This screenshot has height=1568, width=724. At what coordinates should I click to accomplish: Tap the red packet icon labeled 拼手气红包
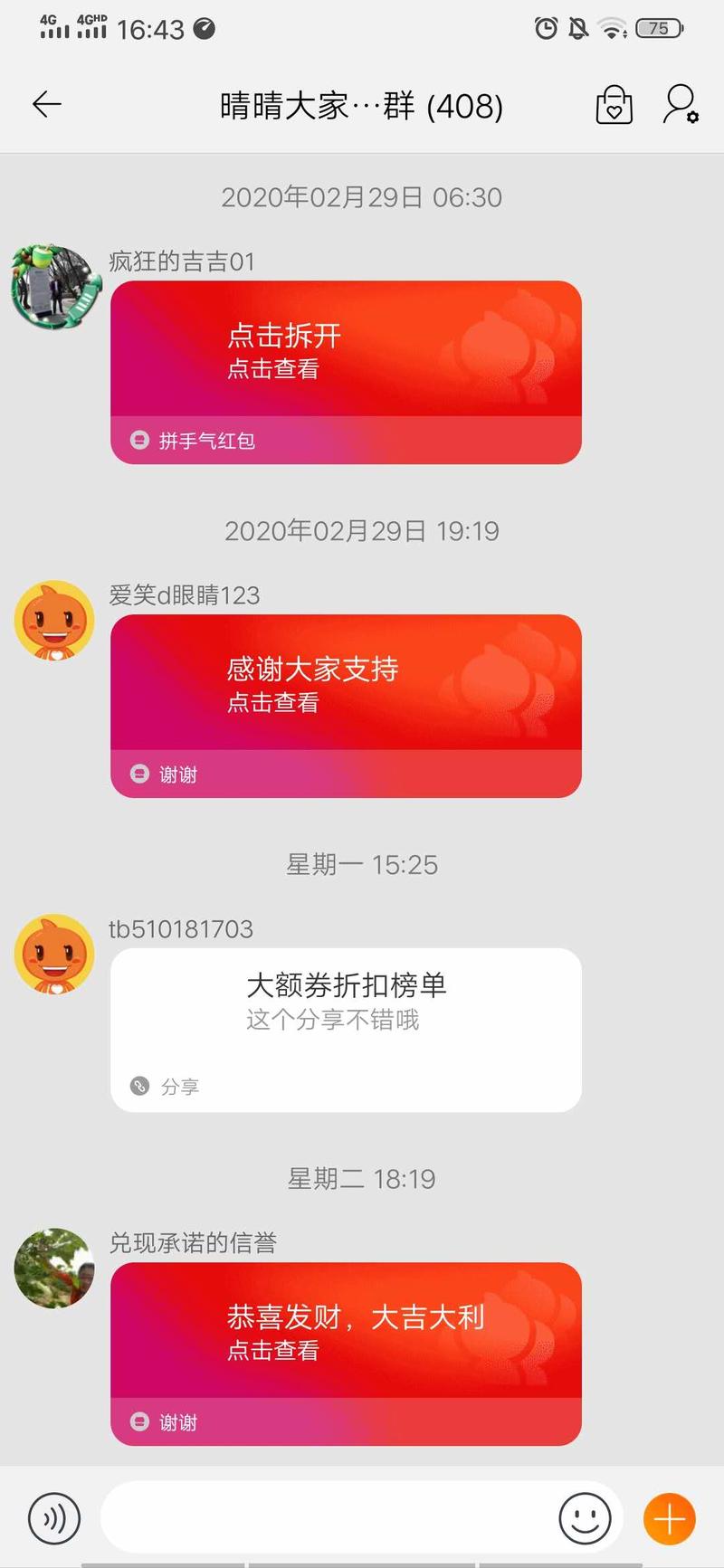138,441
